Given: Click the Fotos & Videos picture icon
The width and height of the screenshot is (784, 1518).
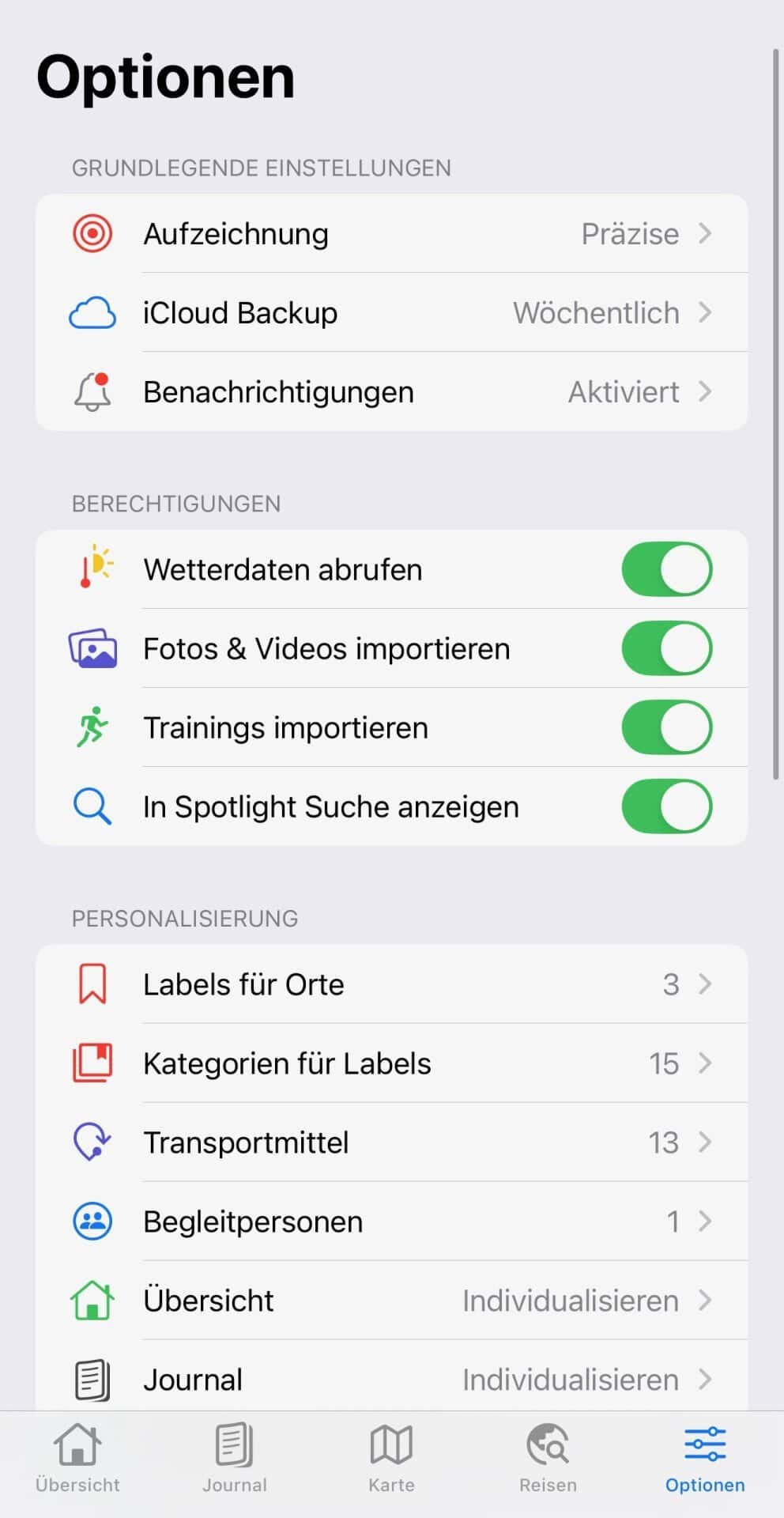Looking at the screenshot, I should click(93, 648).
